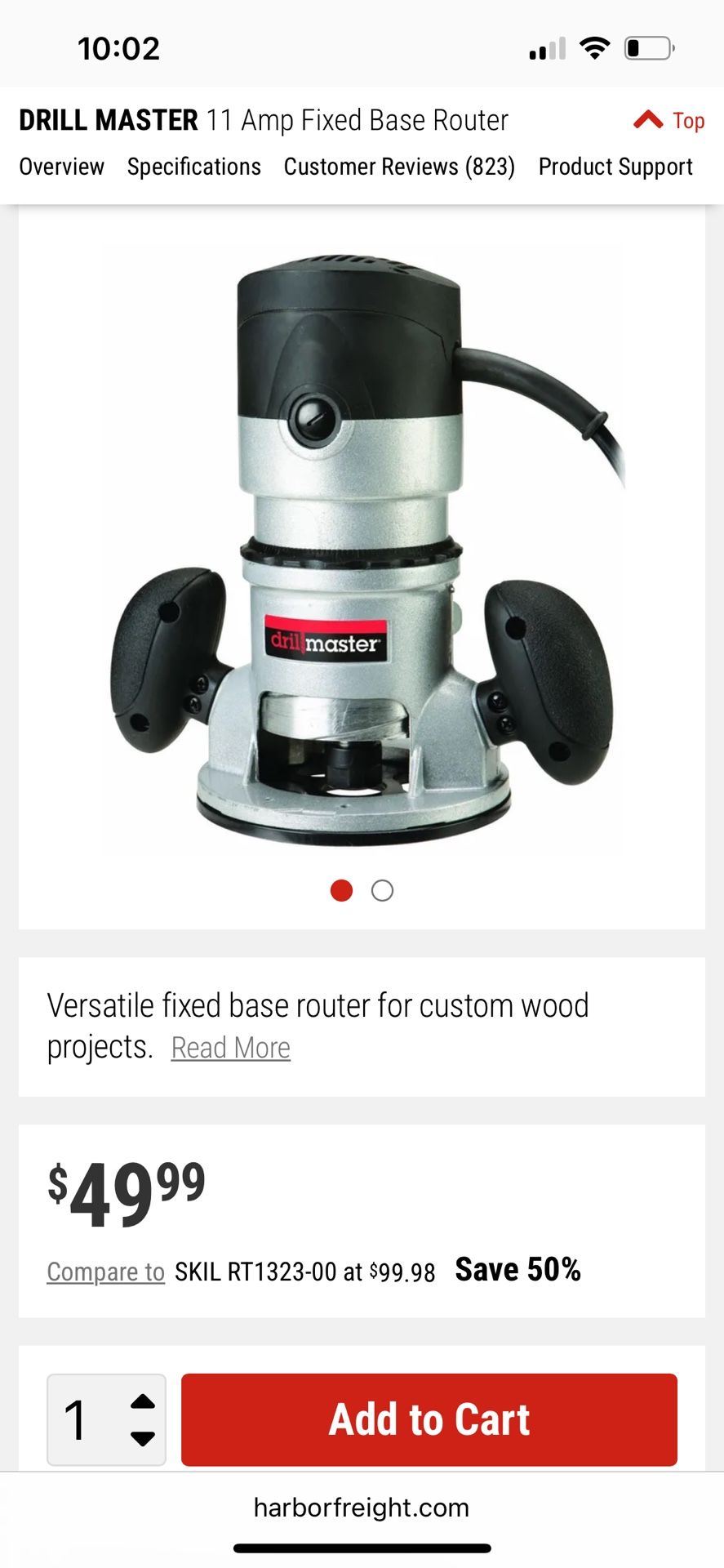Image resolution: width=724 pixels, height=1568 pixels.
Task: Select the second carousel dot
Action: click(382, 890)
